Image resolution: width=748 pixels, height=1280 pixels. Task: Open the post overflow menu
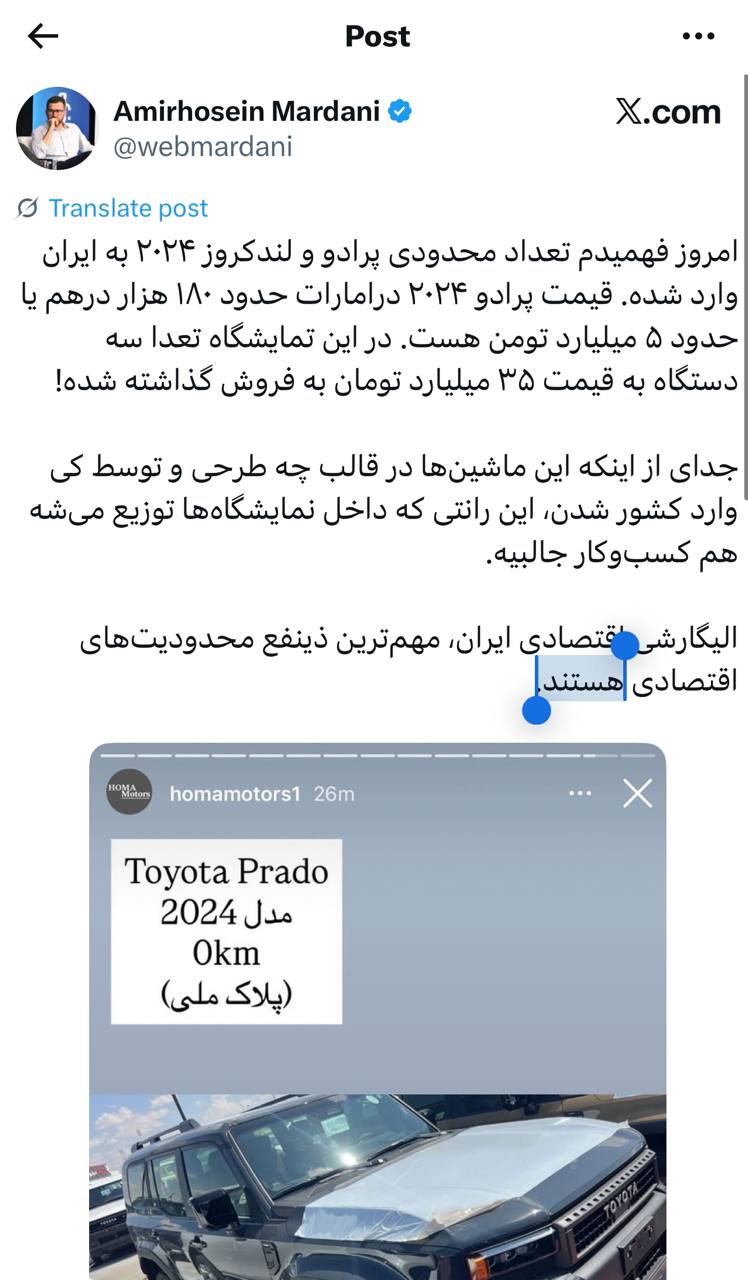coord(698,37)
